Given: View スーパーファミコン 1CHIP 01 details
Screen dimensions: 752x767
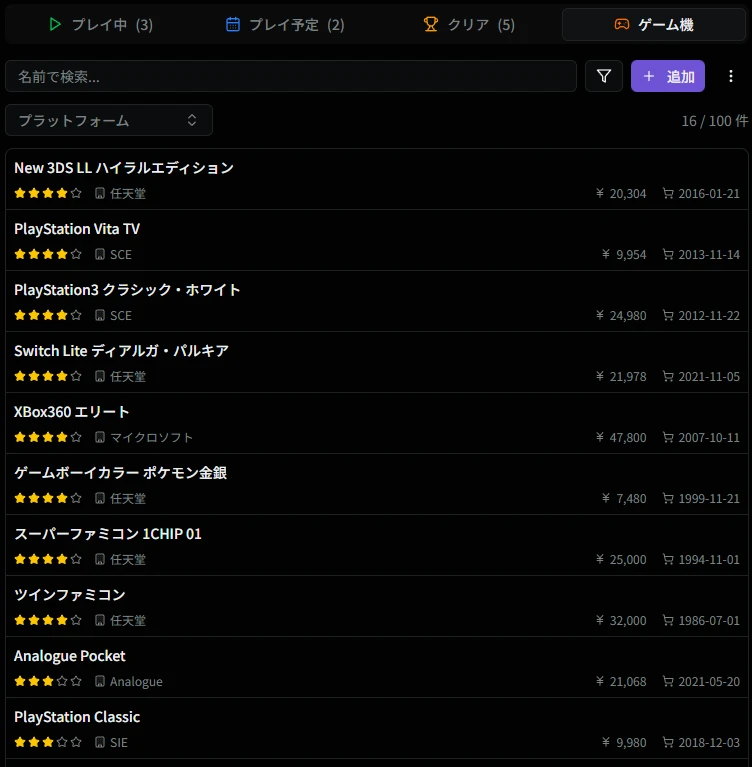Looking at the screenshot, I should click(108, 534).
